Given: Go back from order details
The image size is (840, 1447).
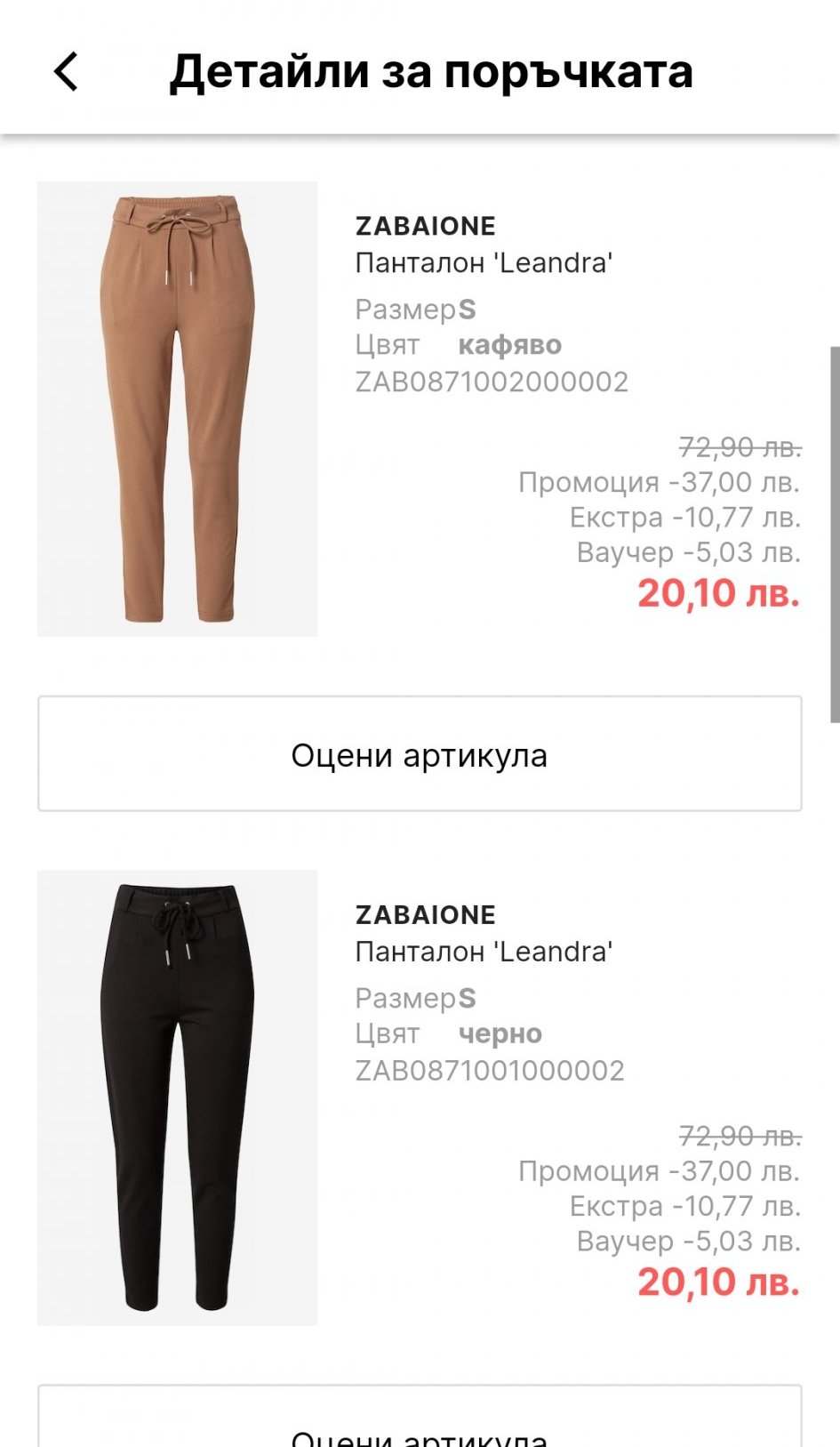Looking at the screenshot, I should coord(67,72).
